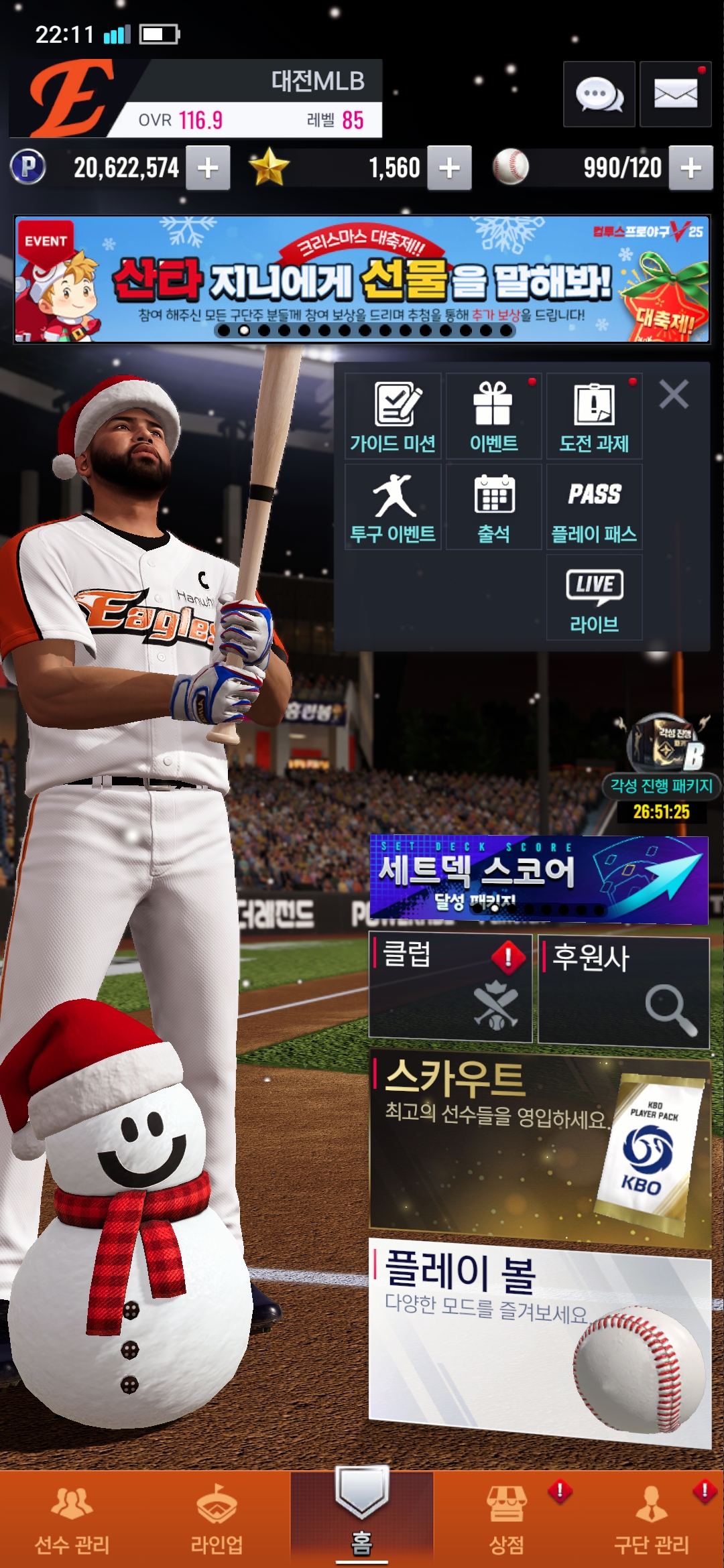Open 라이브 menu

click(594, 598)
